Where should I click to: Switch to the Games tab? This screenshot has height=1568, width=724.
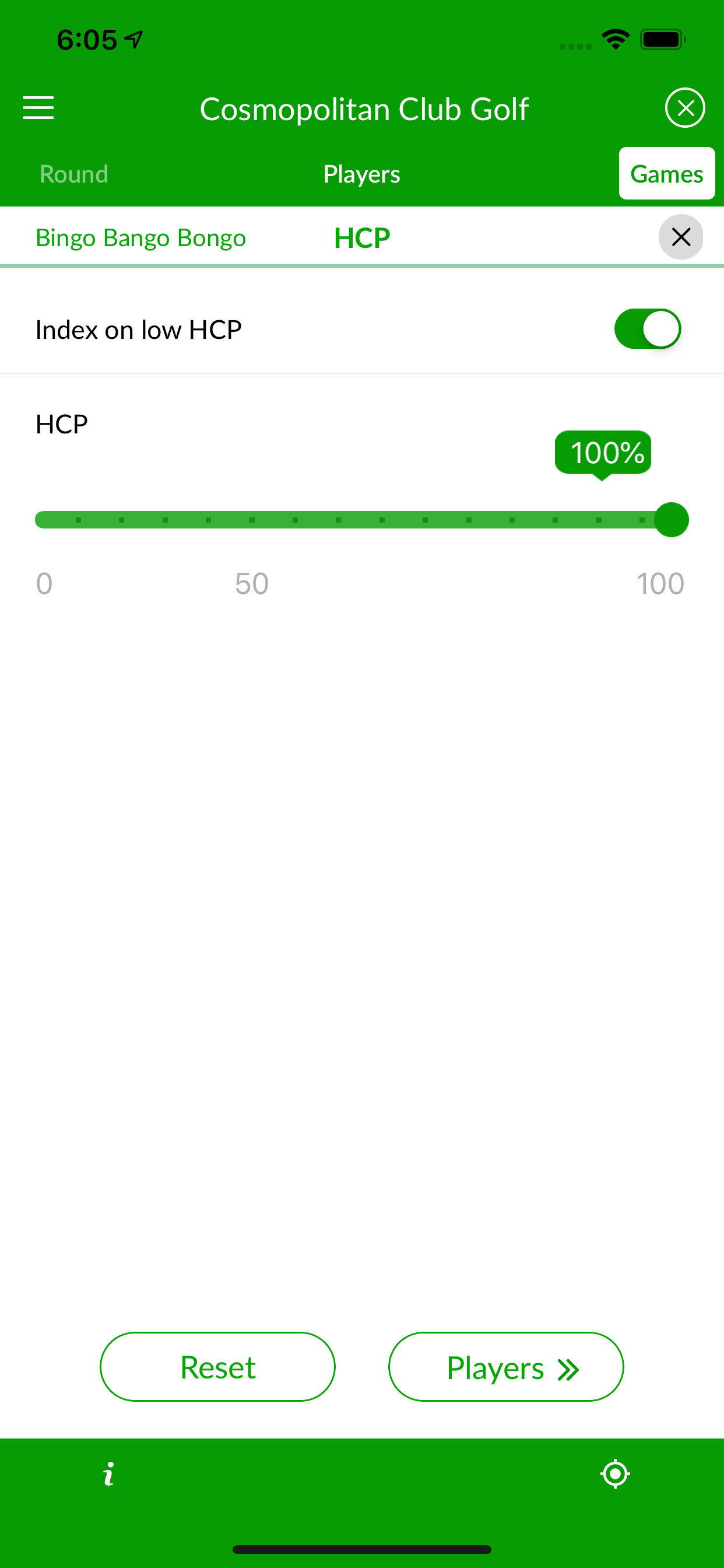pos(666,173)
